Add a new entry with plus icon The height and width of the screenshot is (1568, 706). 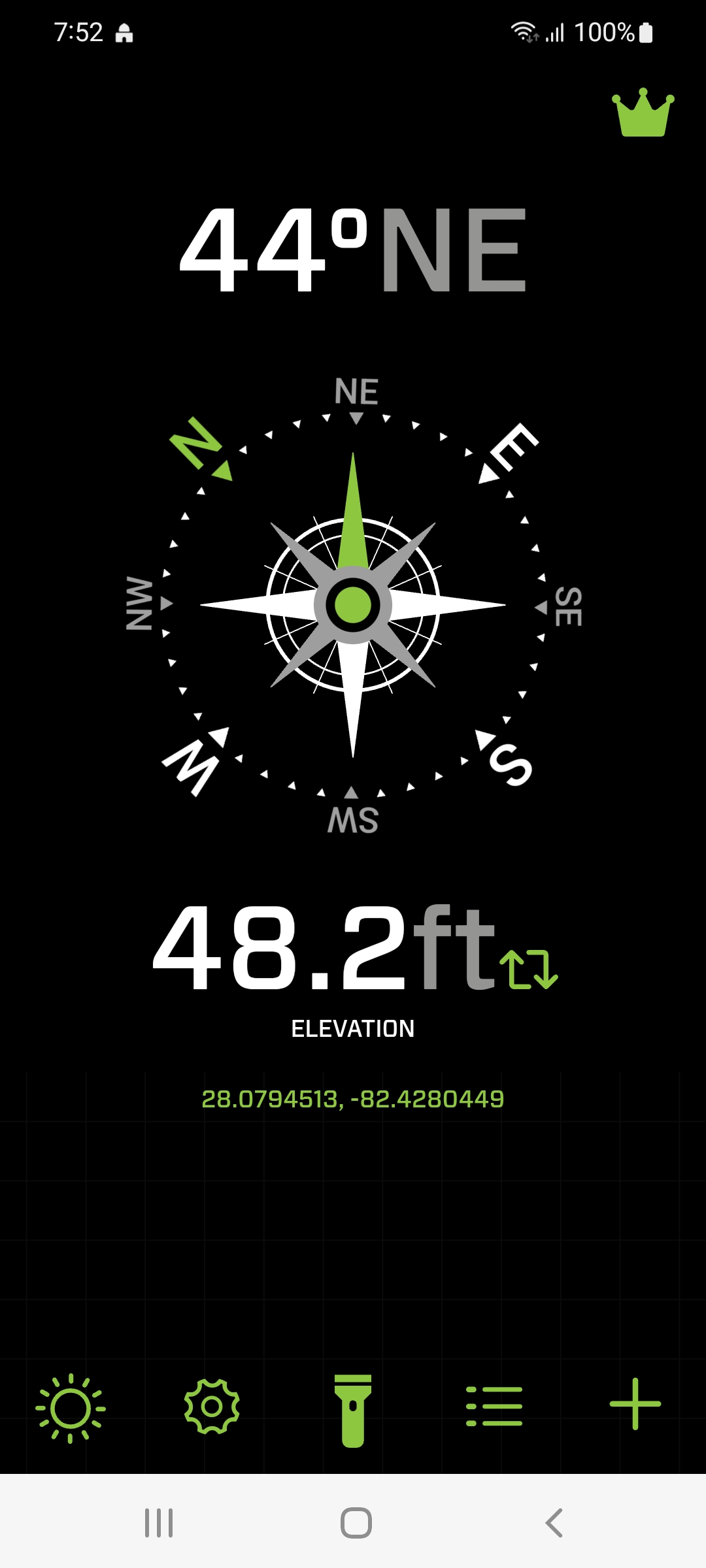(635, 1404)
